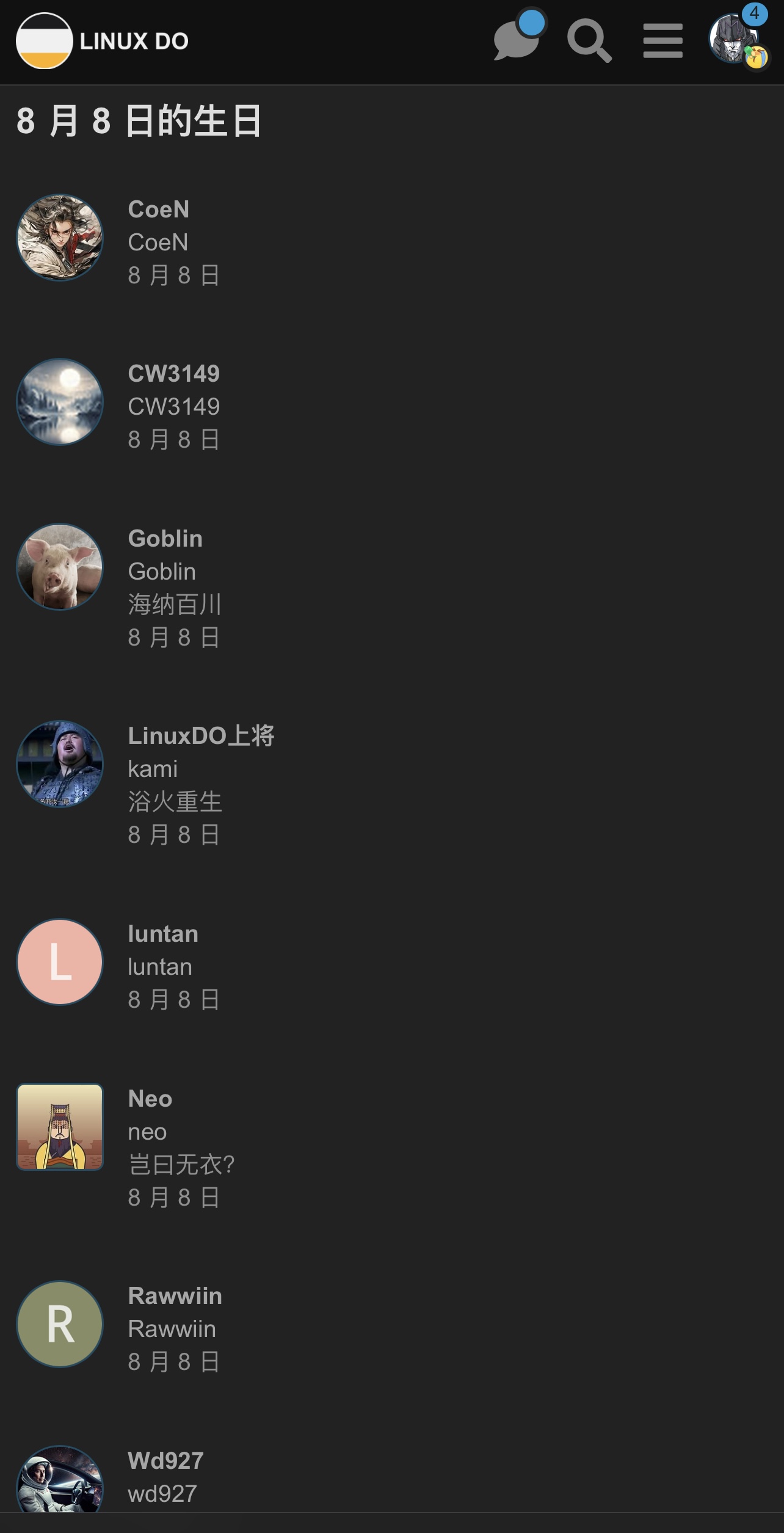View Wd927's profile
The height and width of the screenshot is (1533, 784).
165,1461
